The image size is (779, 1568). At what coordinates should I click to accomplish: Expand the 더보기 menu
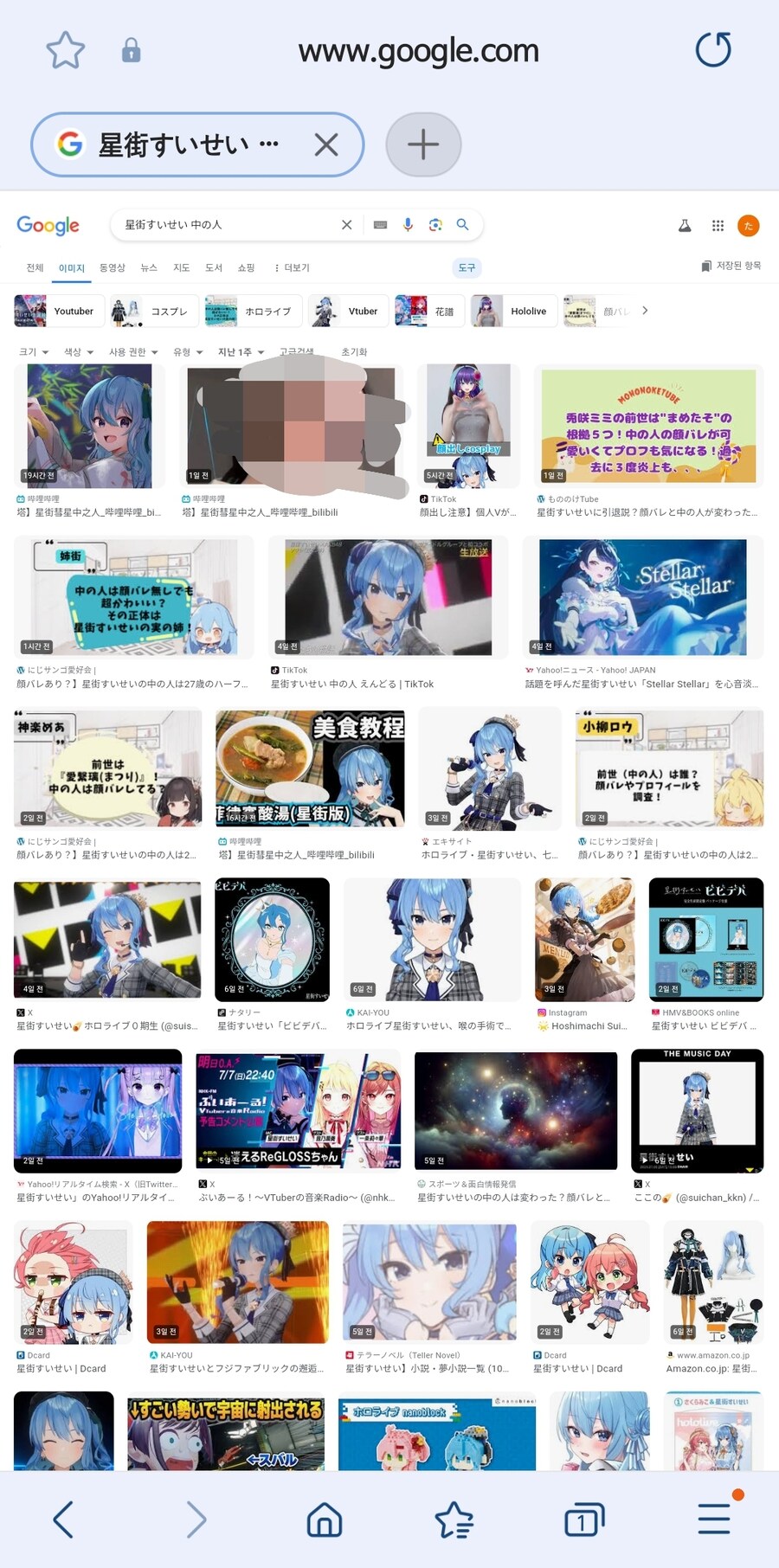(292, 267)
